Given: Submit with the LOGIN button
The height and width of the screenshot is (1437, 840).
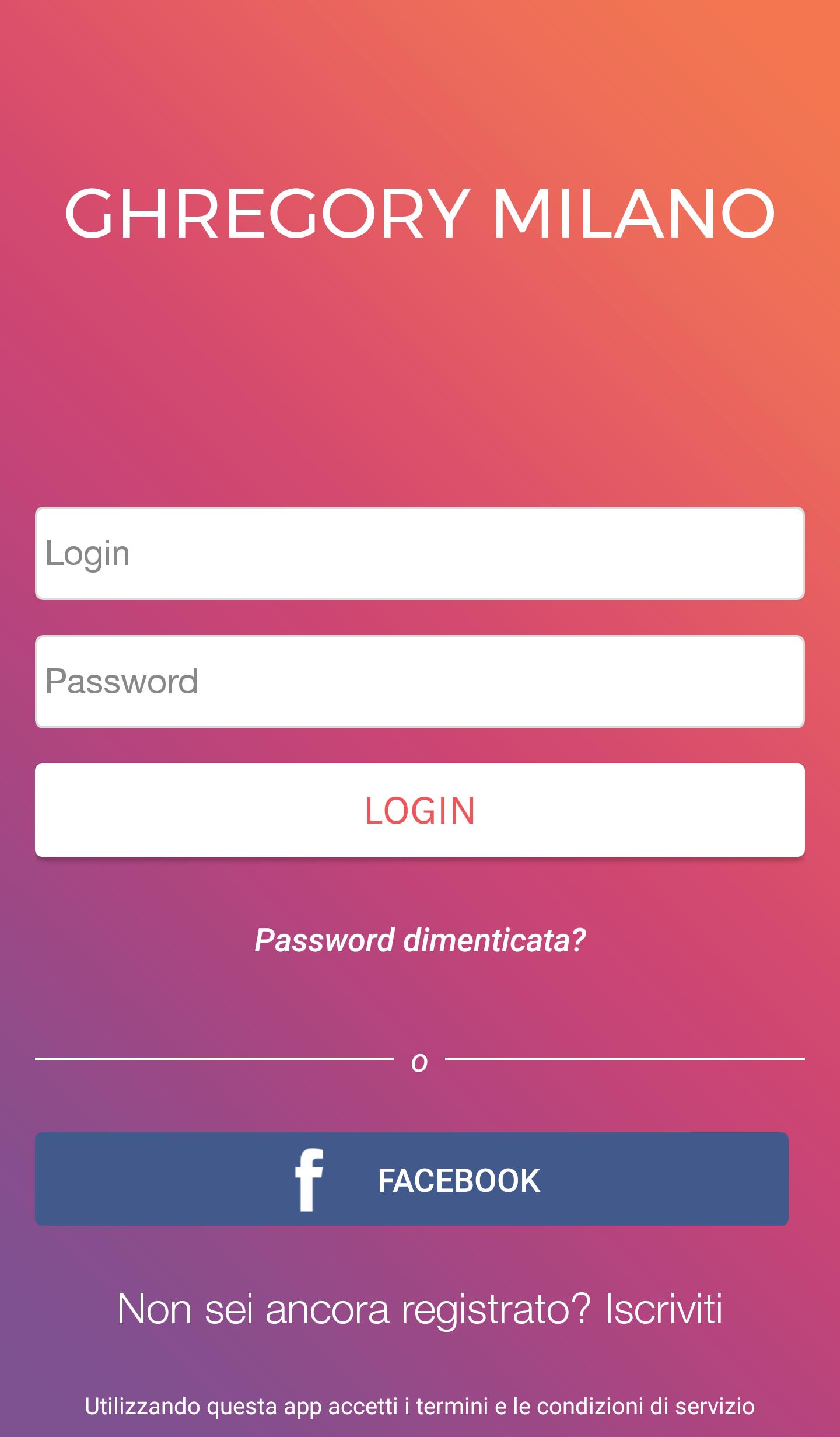Looking at the screenshot, I should (420, 810).
